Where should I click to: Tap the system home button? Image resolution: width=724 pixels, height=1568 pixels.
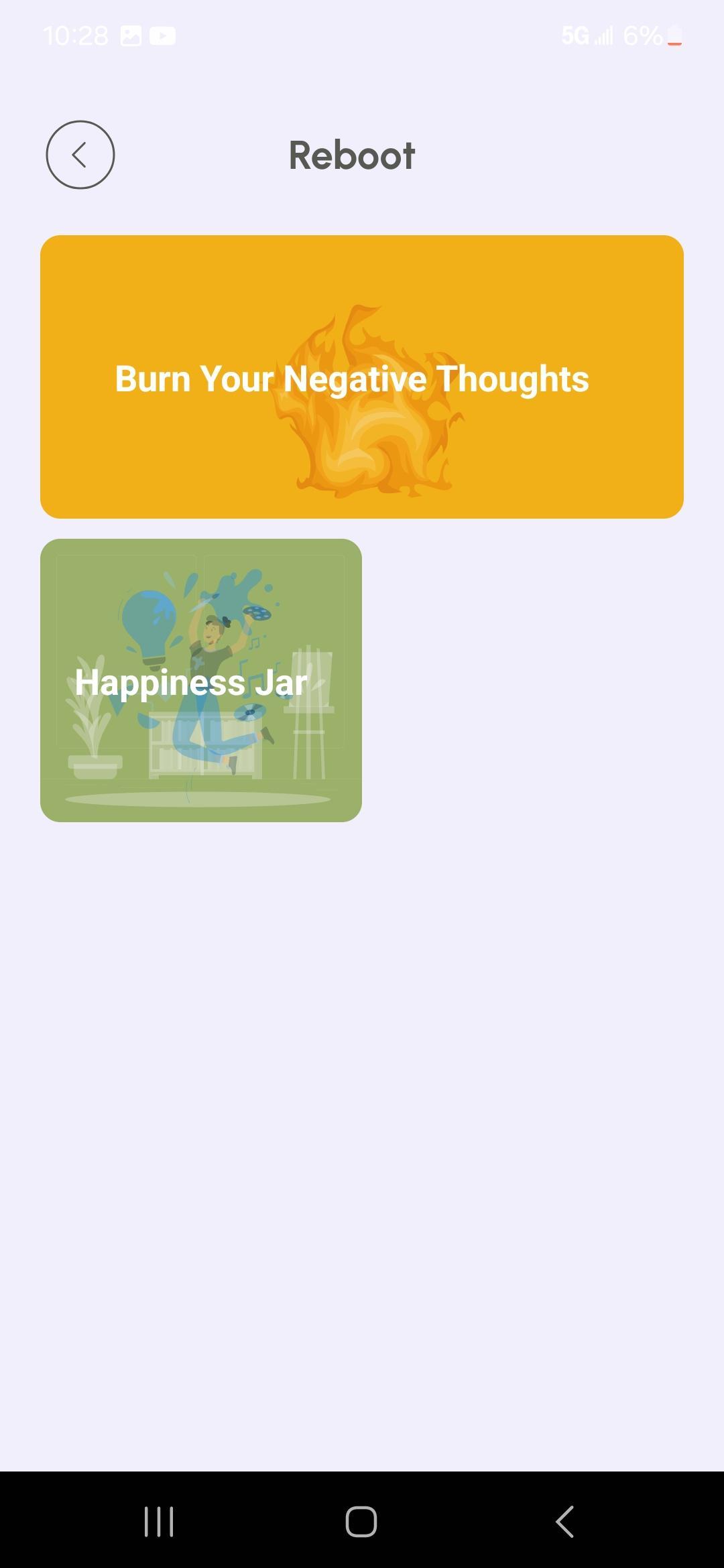(361, 1520)
